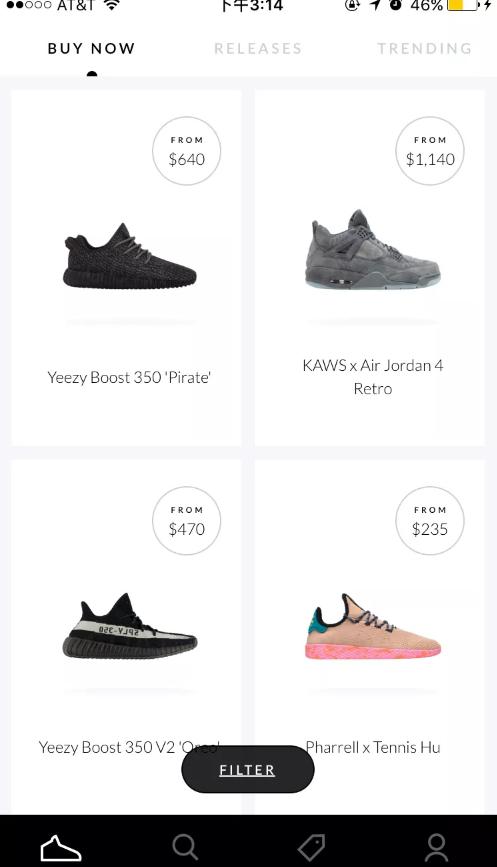Open the price tag tab in bottom bar
Image resolution: width=497 pixels, height=867 pixels.
tap(311, 847)
